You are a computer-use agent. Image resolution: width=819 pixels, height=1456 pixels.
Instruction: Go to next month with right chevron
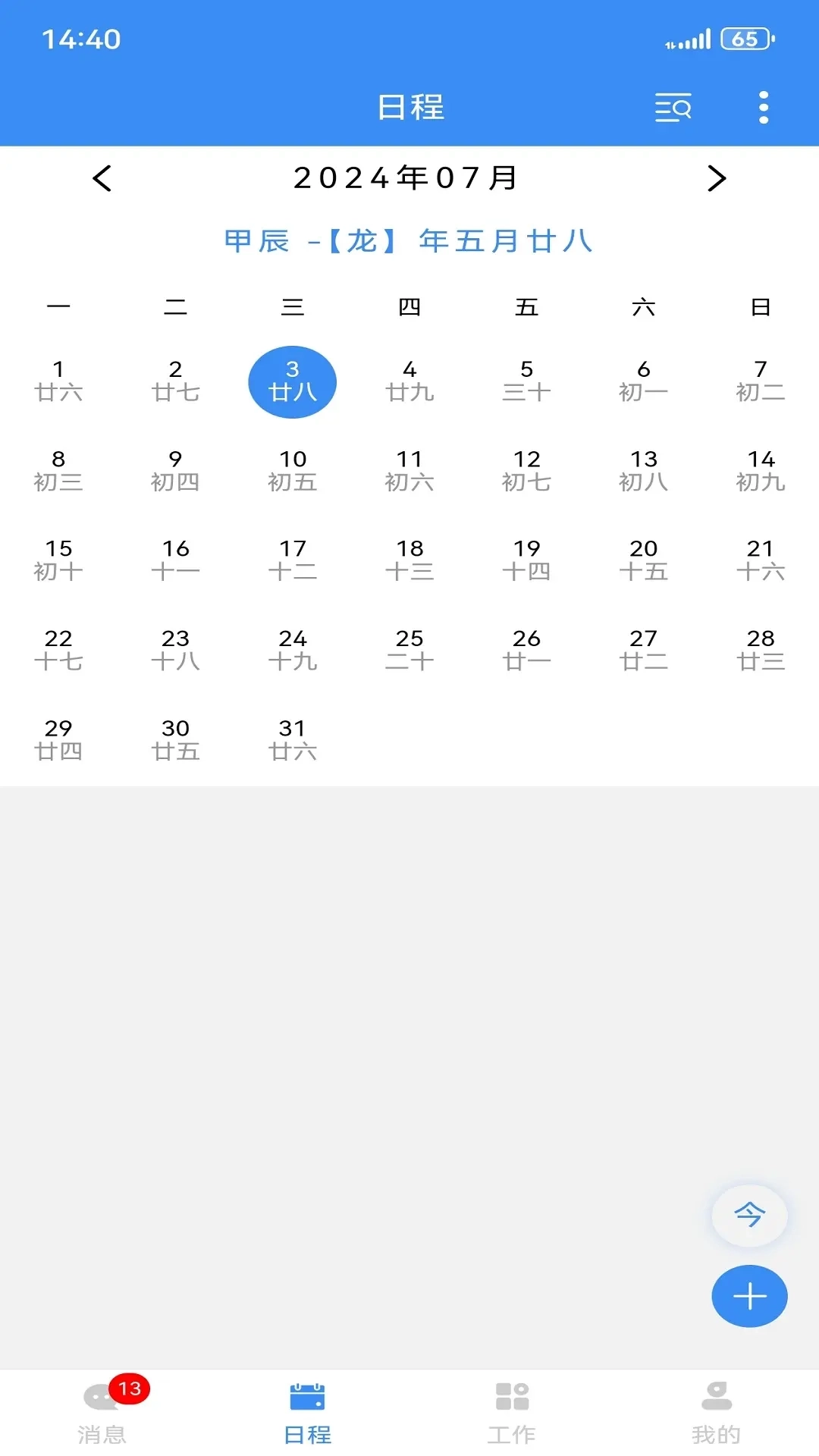(x=714, y=179)
